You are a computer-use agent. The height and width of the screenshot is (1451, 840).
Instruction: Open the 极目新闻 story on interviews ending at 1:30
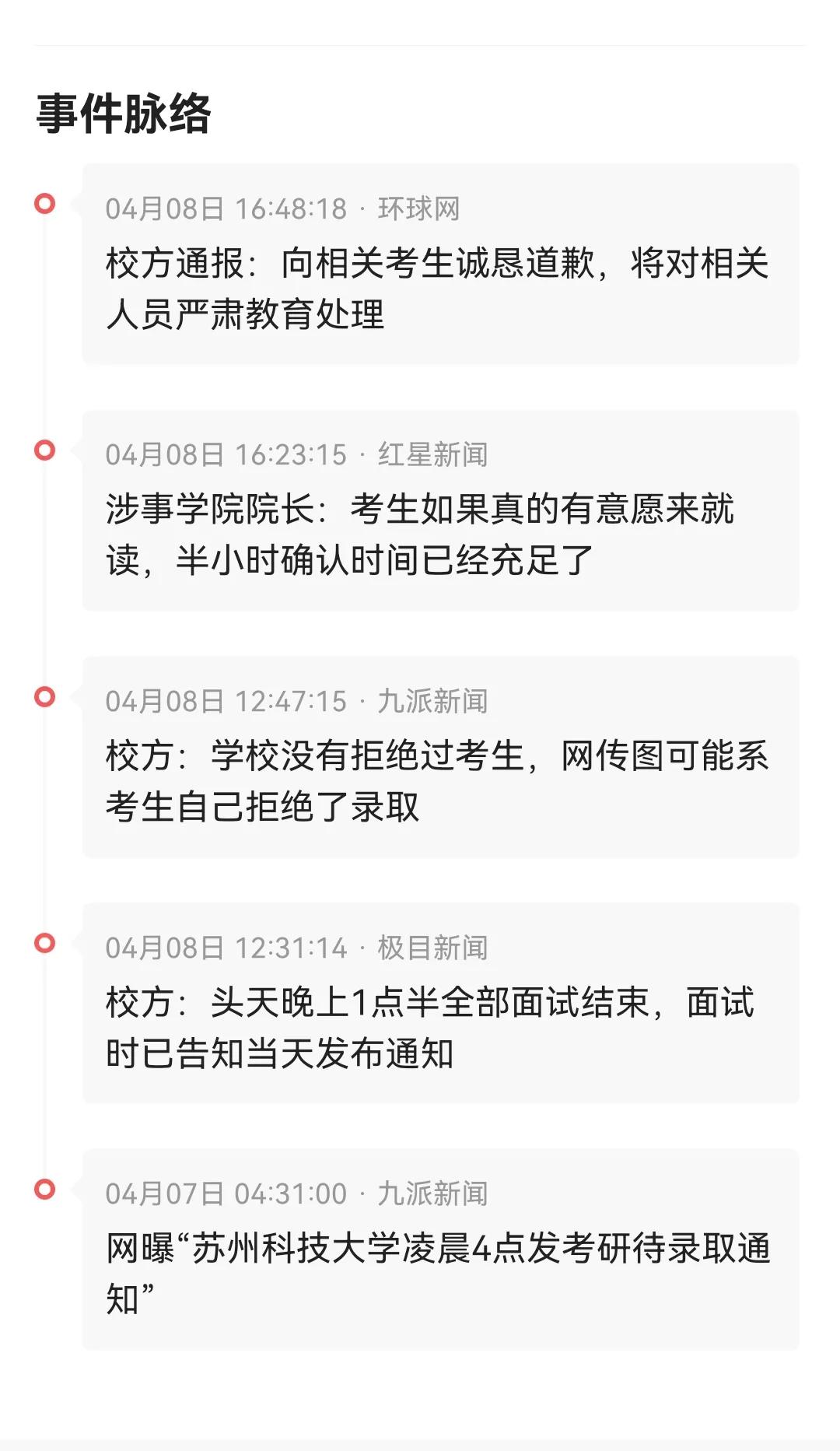[x=440, y=1003]
